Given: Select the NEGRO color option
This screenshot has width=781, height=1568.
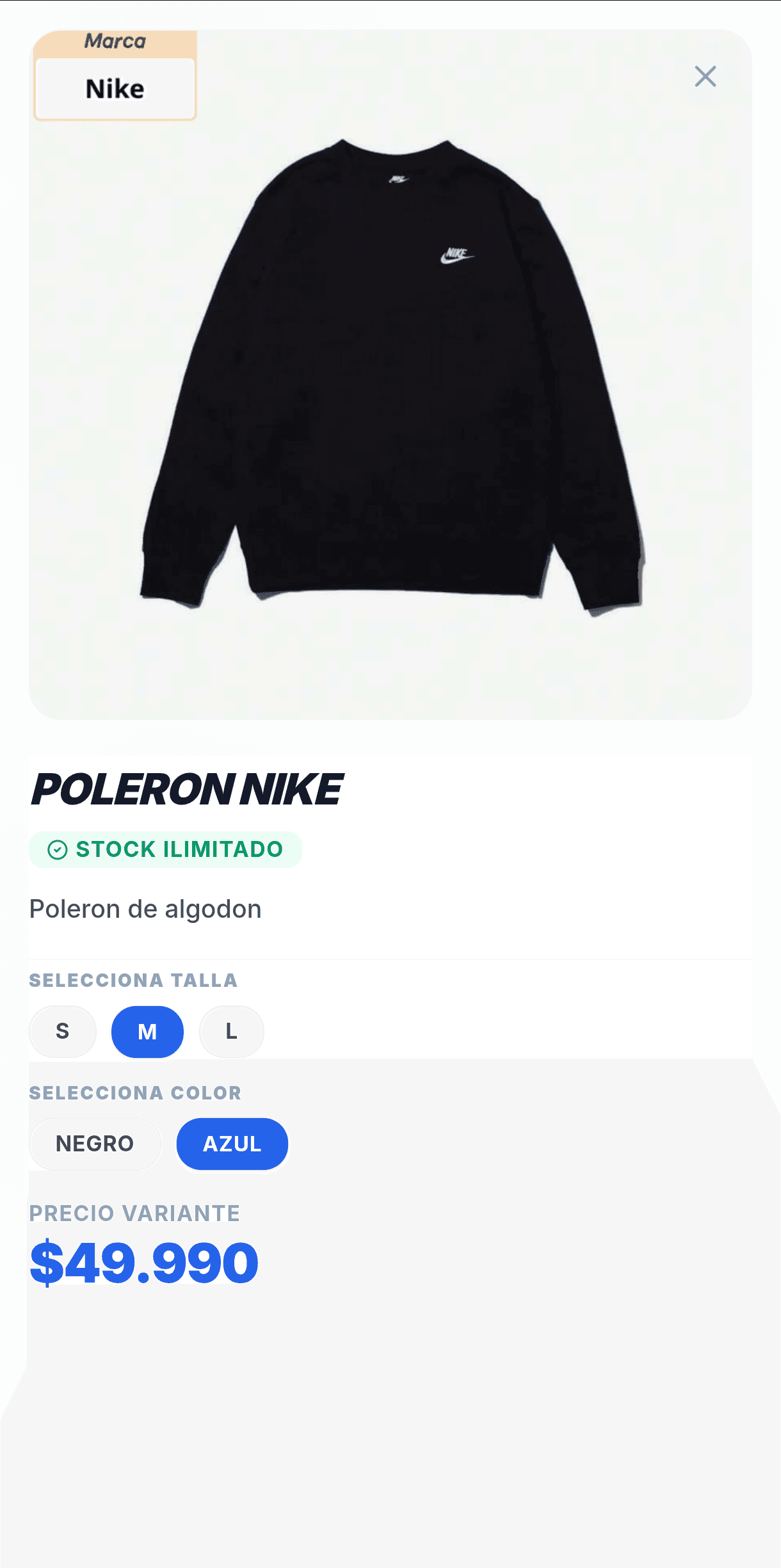Looking at the screenshot, I should (x=95, y=1144).
